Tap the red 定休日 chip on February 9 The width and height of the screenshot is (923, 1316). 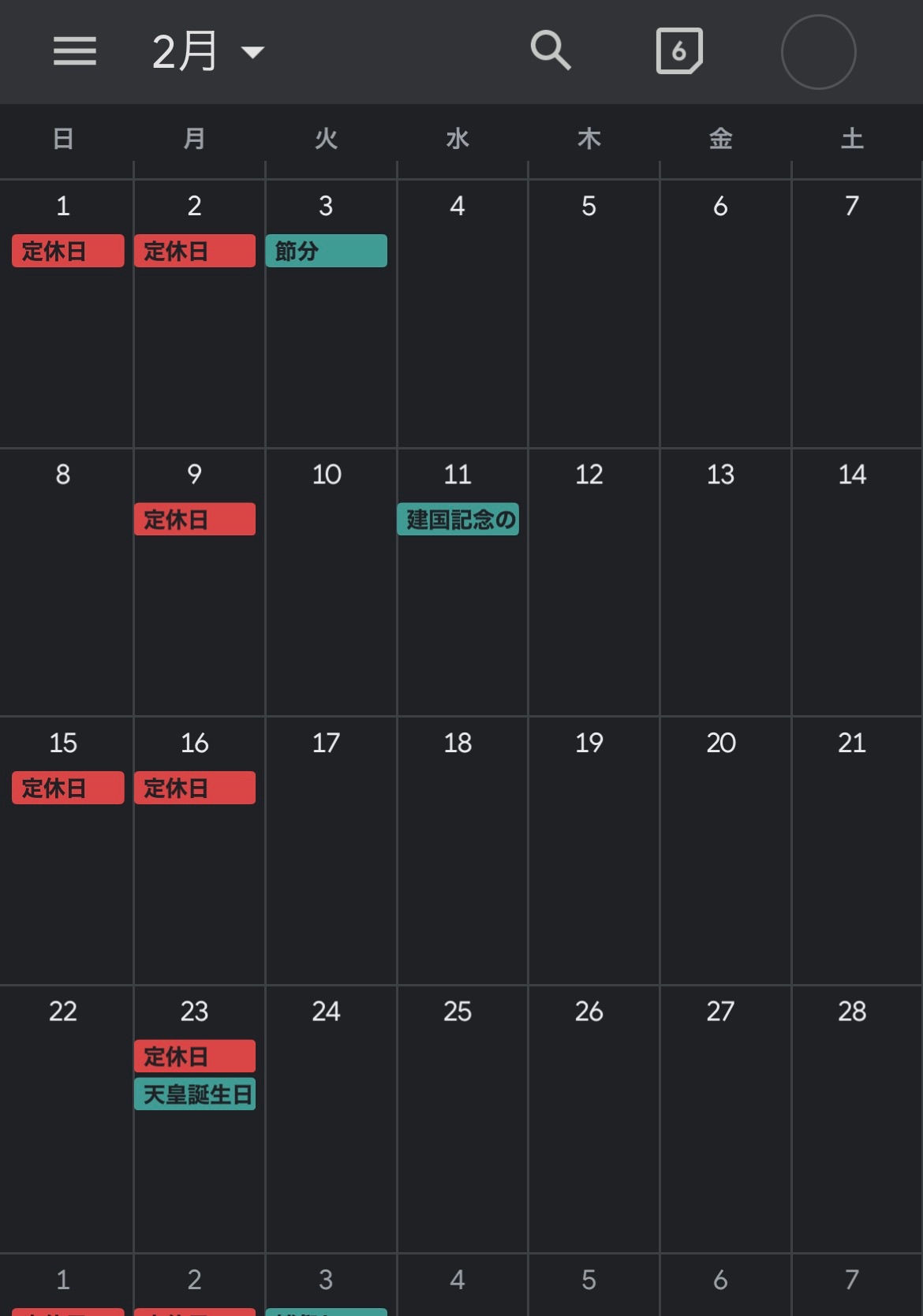pyautogui.click(x=195, y=520)
